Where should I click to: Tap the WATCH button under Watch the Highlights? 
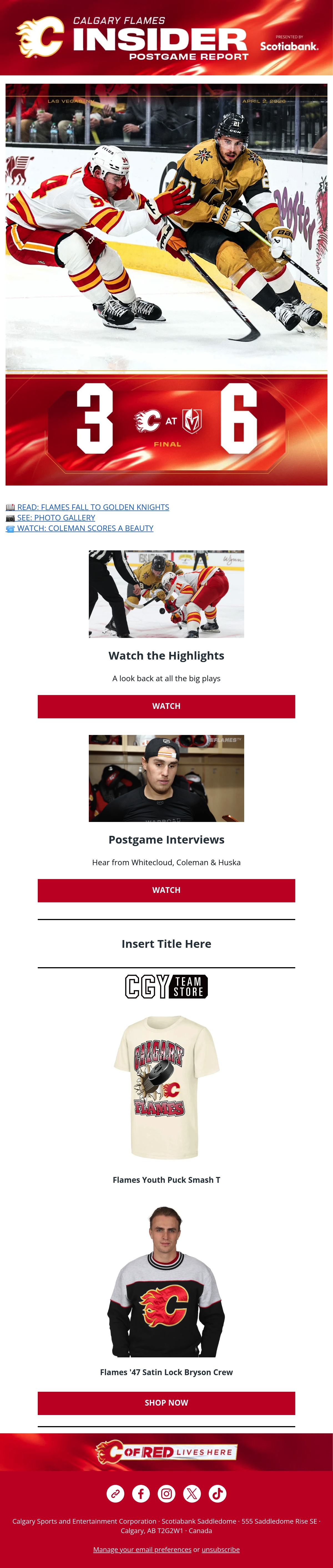[167, 706]
